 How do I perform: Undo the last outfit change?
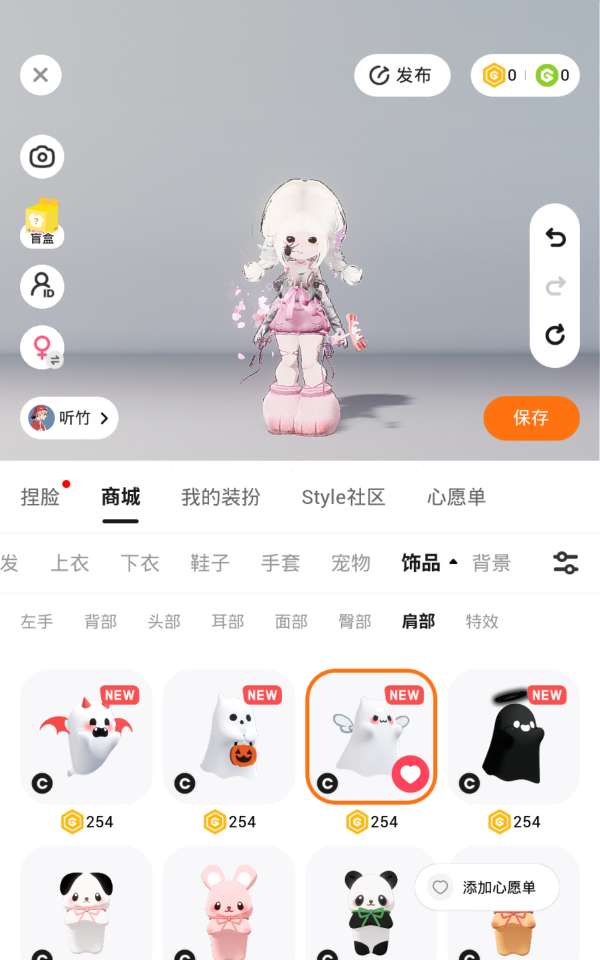point(555,238)
